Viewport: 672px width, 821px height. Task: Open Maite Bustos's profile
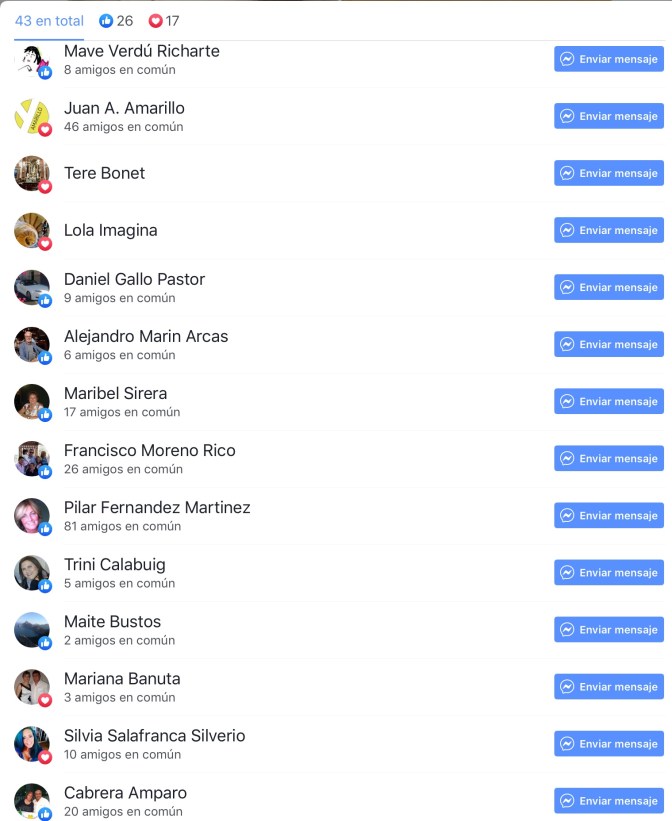click(112, 621)
